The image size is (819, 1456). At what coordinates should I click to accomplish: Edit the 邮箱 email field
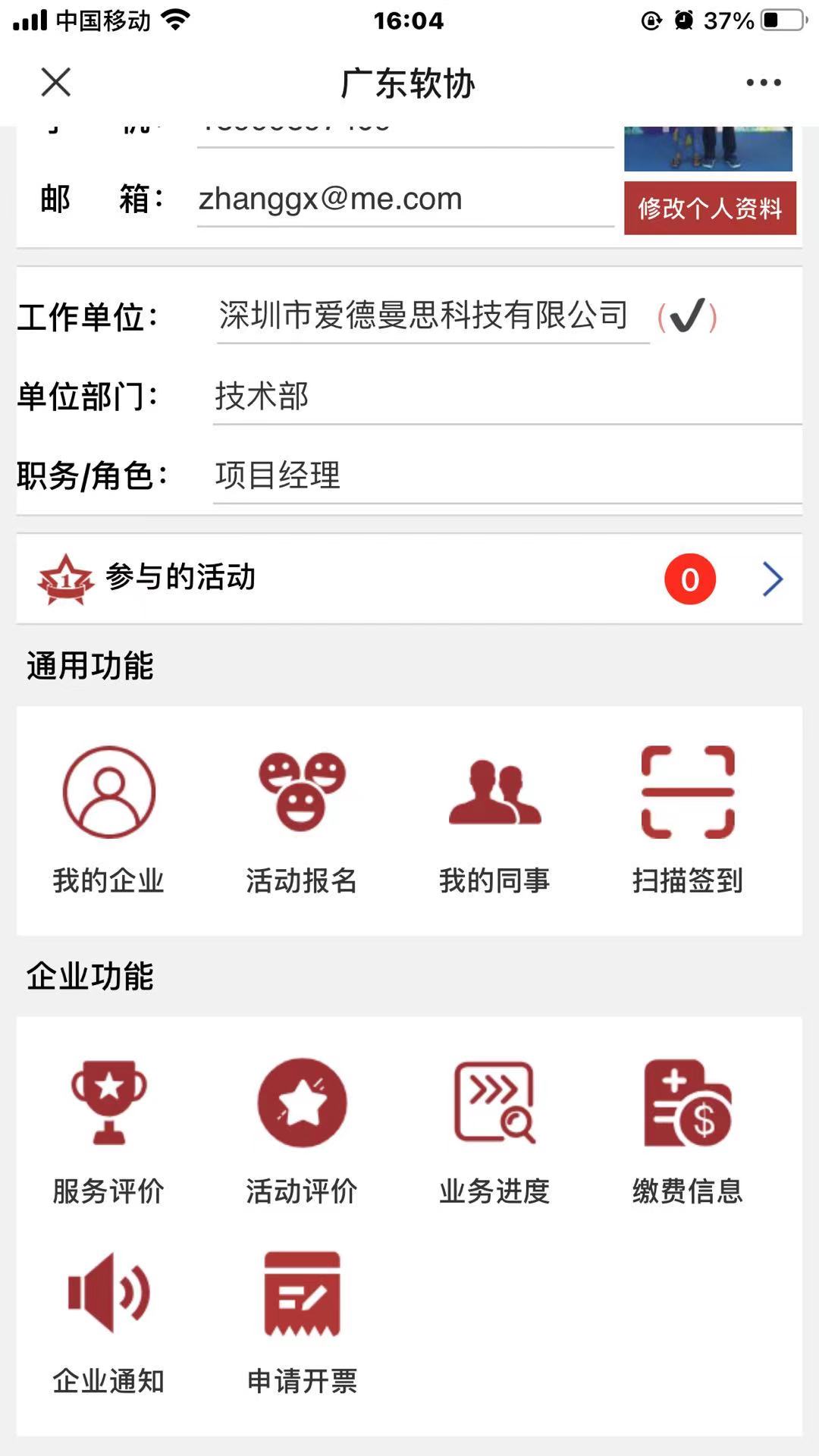click(405, 199)
